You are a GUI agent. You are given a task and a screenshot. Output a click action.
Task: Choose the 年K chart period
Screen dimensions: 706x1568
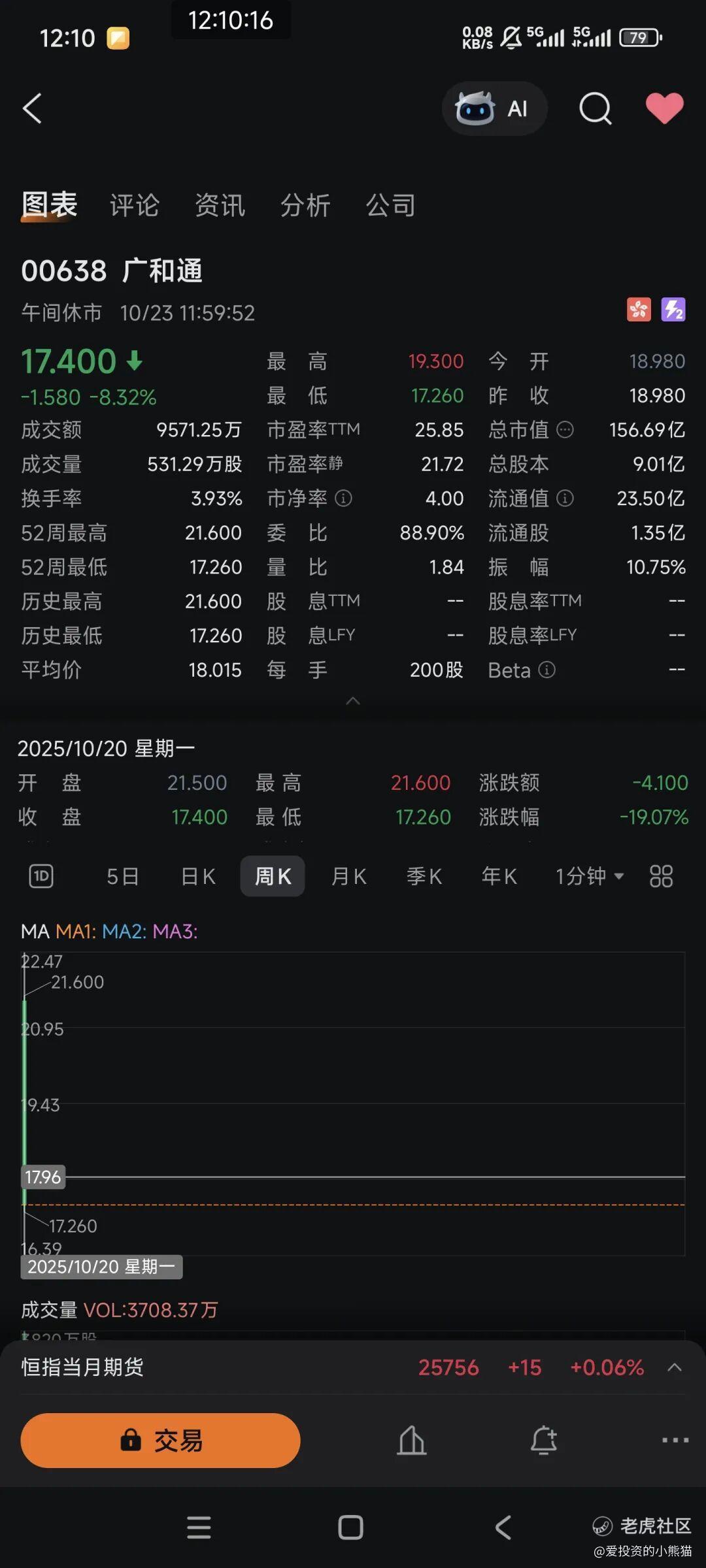499,876
